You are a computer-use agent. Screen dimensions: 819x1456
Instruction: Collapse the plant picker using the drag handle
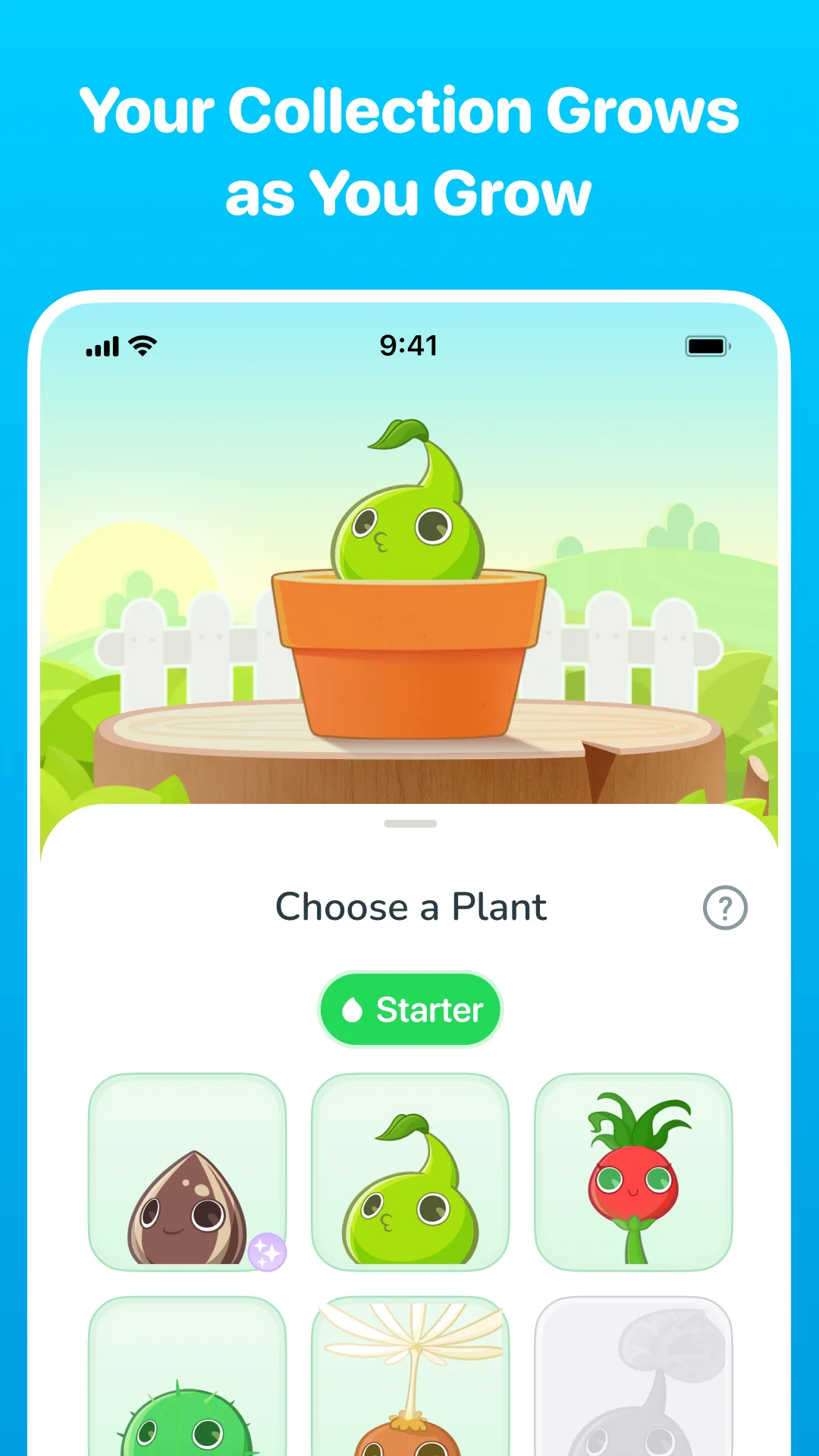click(x=409, y=823)
